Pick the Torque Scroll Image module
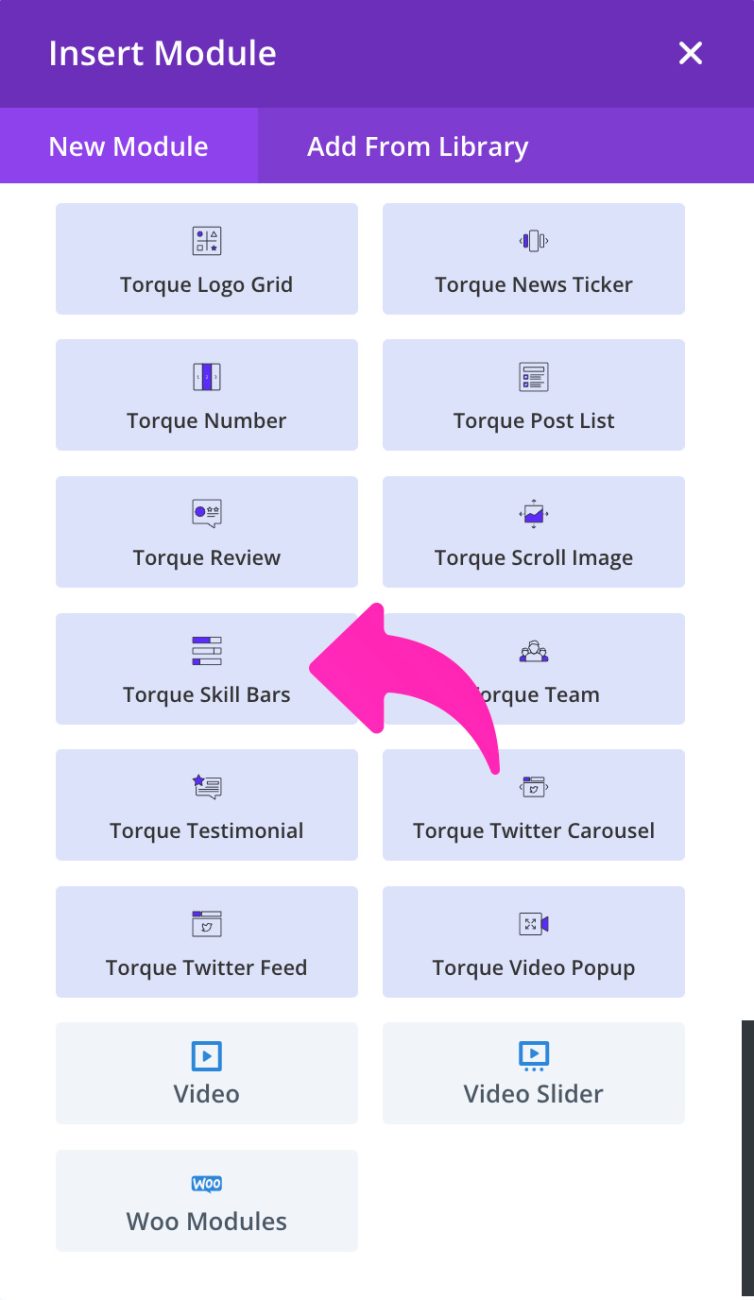 [533, 532]
